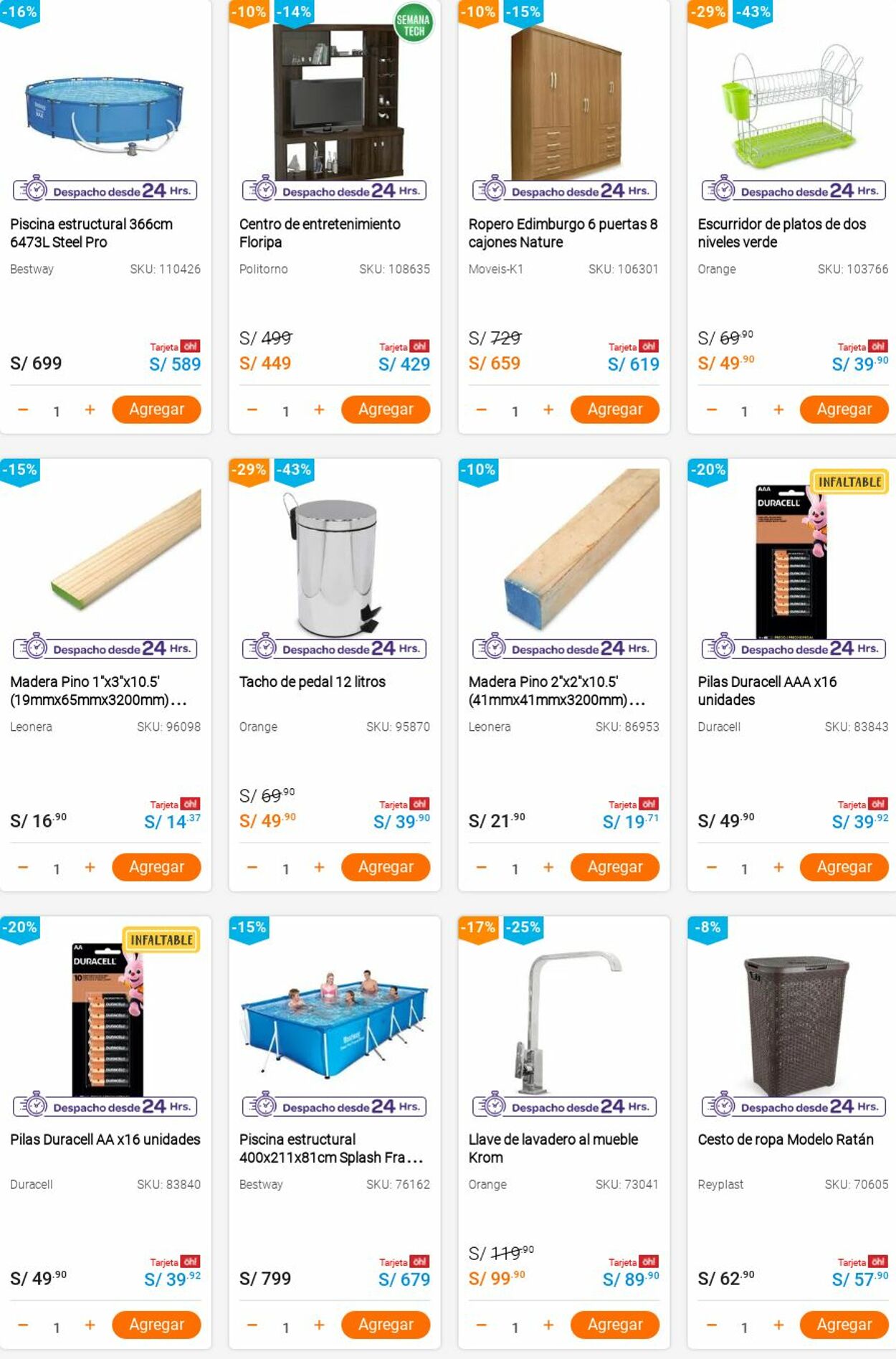Add Madera Pino 1"x3"x10.5' to cart
This screenshot has width=896, height=1359.
pos(156,867)
